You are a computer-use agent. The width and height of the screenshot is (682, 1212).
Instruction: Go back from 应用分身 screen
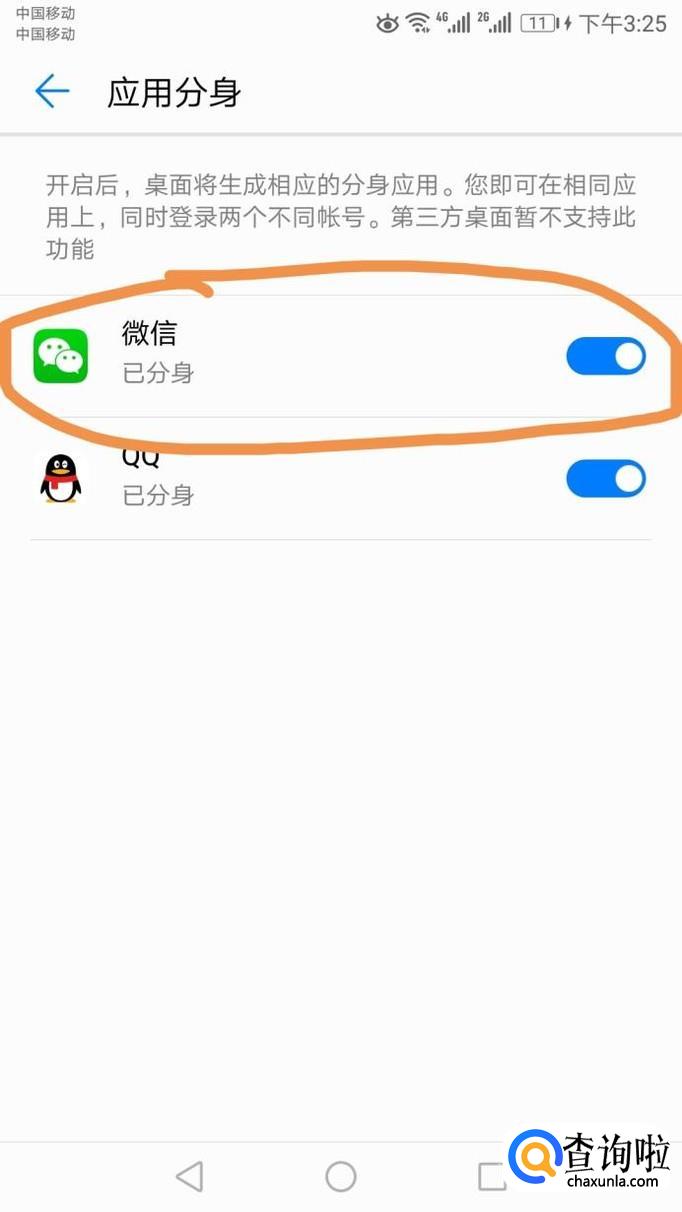coord(52,92)
